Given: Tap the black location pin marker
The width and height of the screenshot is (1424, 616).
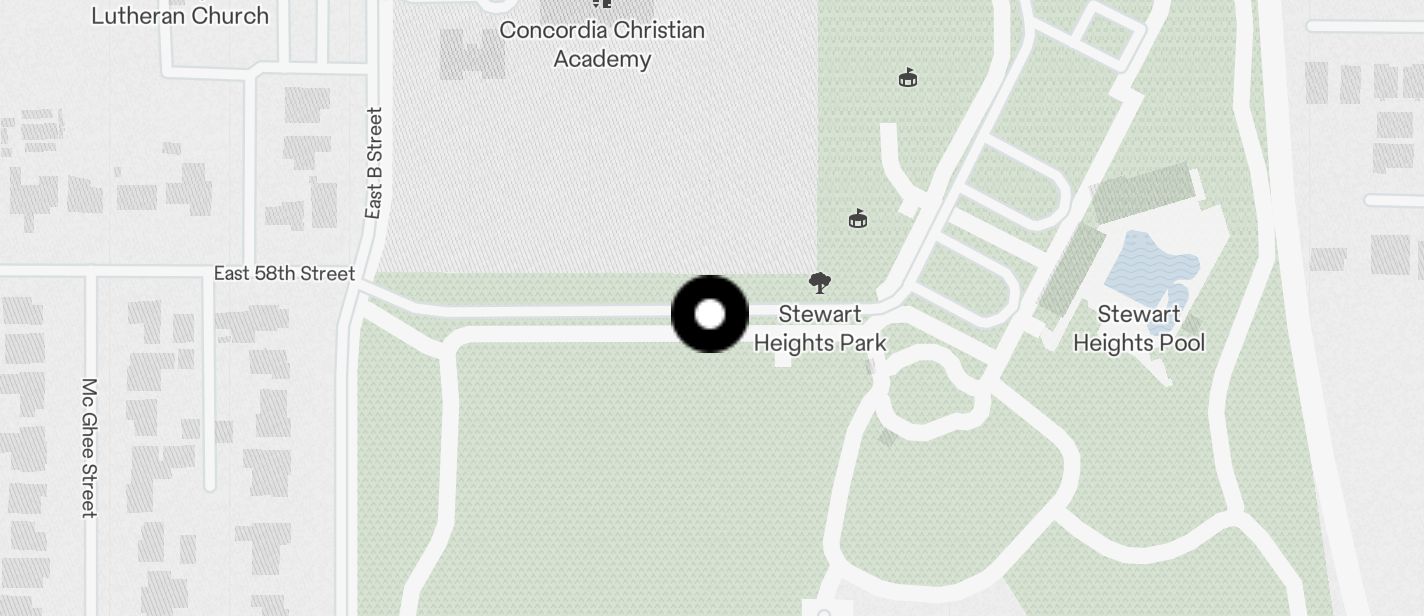Looking at the screenshot, I should coord(710,314).
